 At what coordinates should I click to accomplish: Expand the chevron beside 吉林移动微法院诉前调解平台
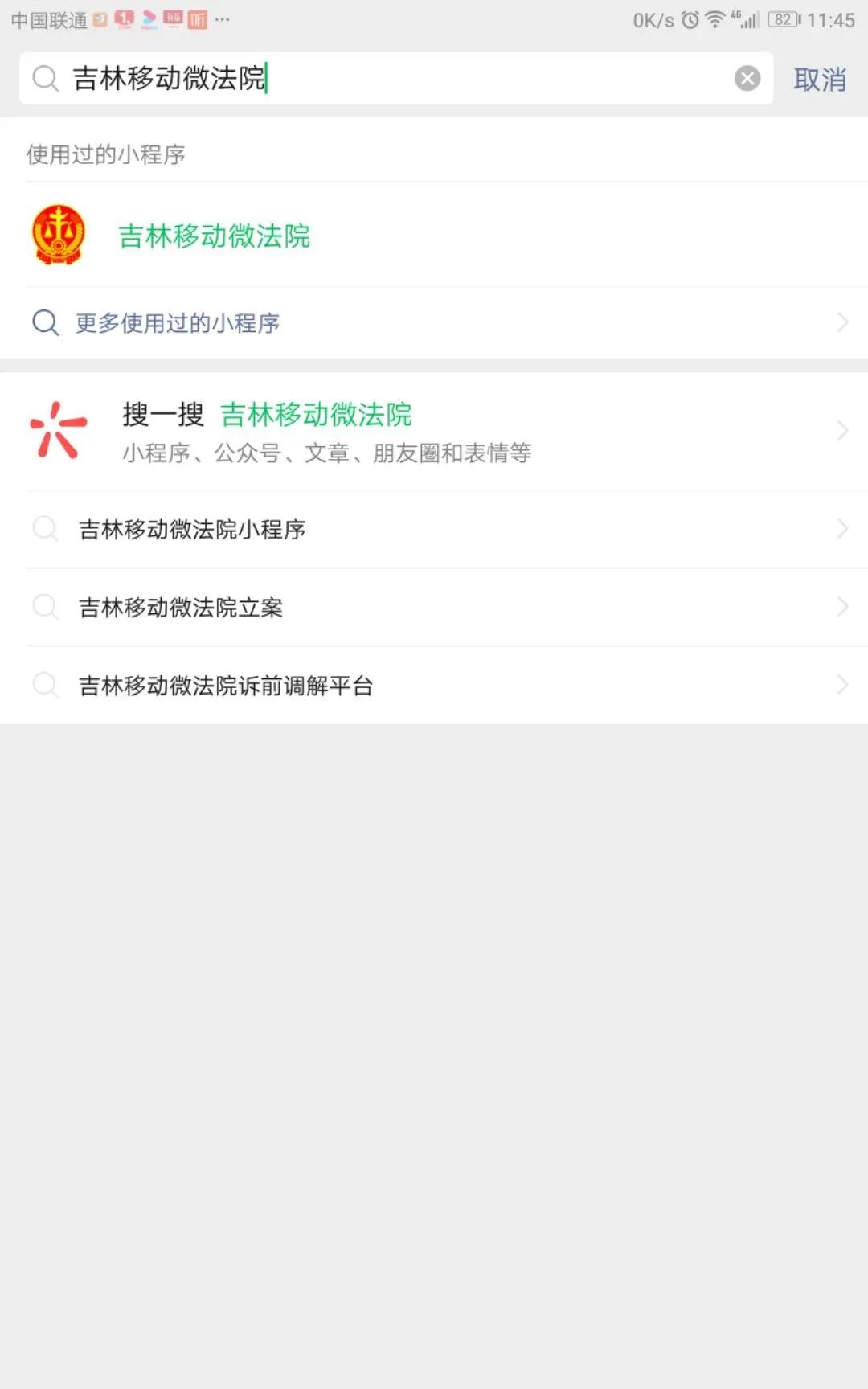click(x=841, y=686)
